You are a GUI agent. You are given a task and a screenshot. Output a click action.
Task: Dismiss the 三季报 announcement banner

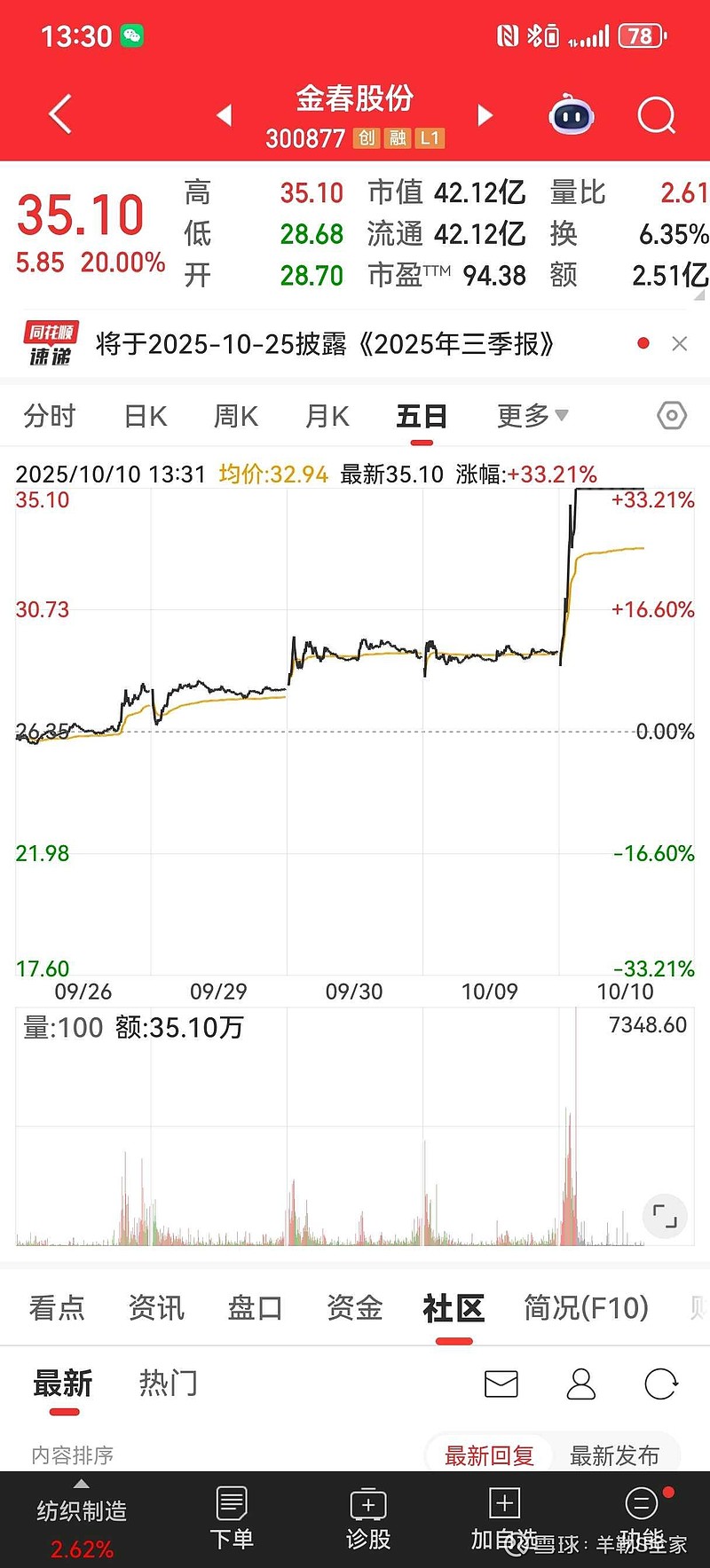pos(680,344)
